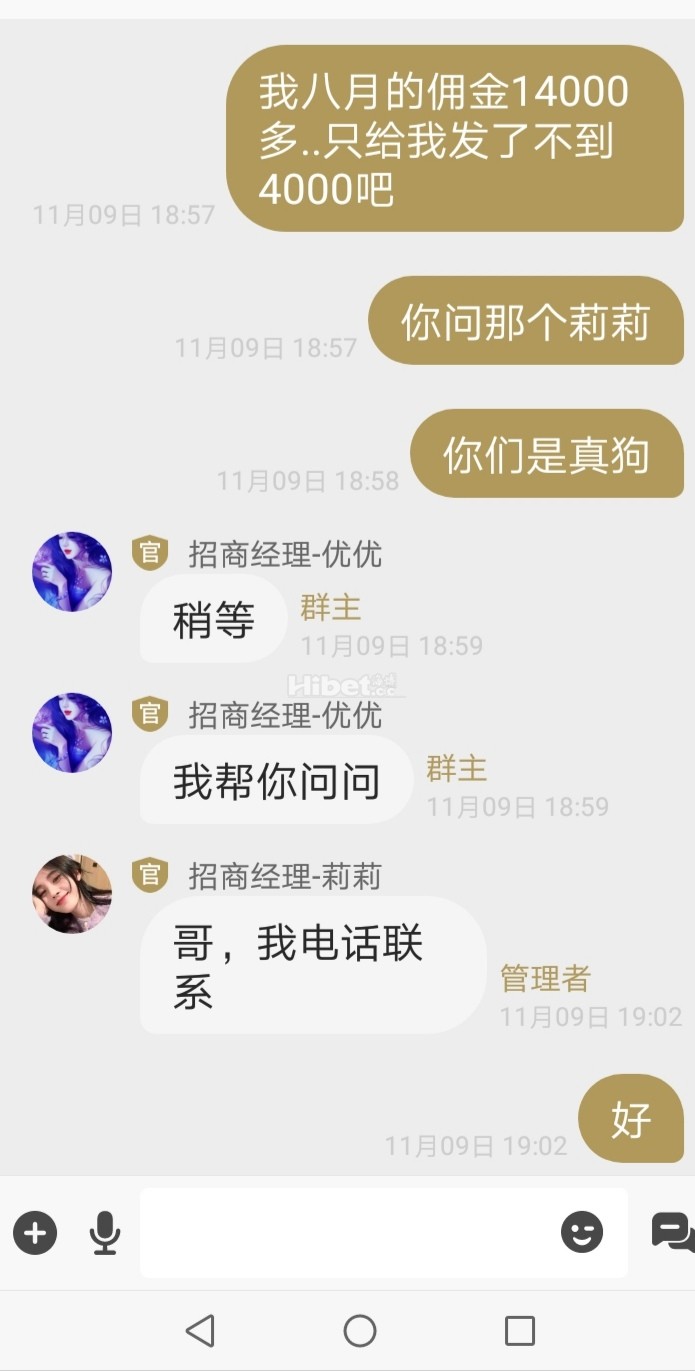The height and width of the screenshot is (1371, 695).
Task: Return to the system home screen
Action: (x=360, y=1331)
